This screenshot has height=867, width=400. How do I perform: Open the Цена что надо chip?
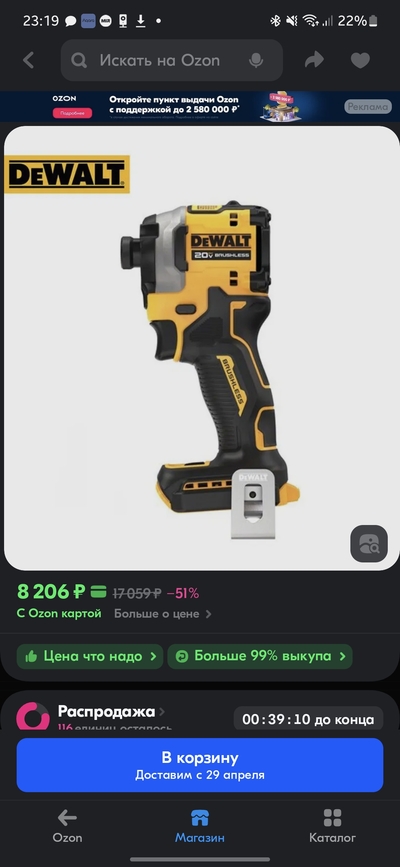[90, 656]
